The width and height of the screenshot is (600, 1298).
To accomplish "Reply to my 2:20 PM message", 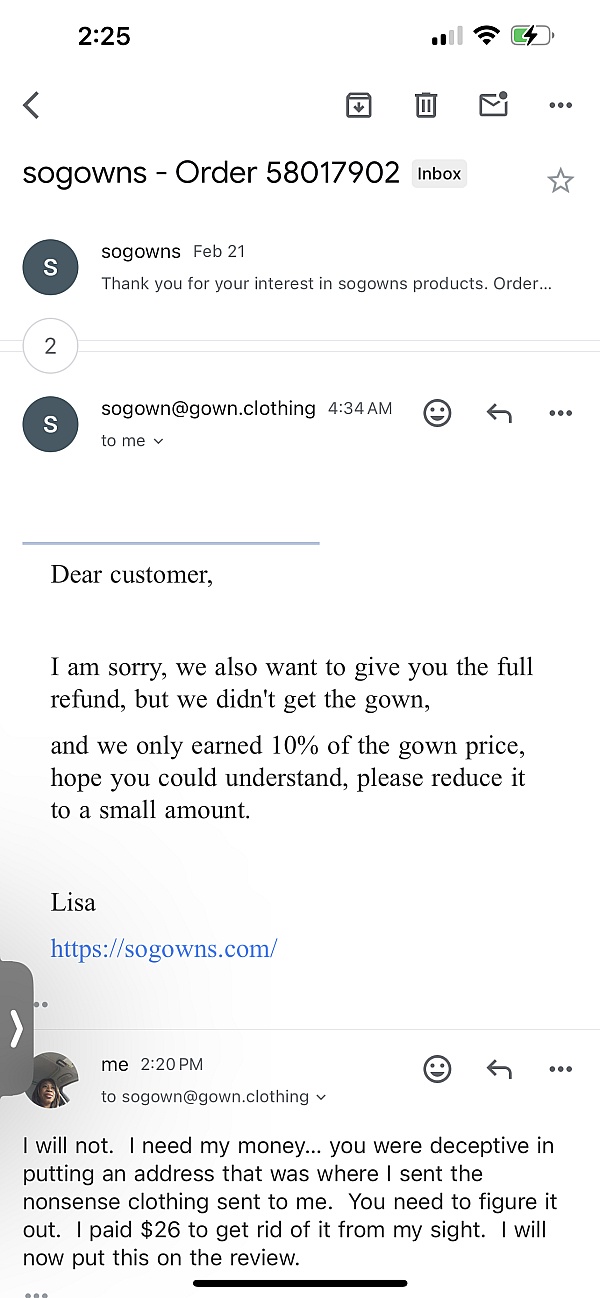I will 499,1069.
